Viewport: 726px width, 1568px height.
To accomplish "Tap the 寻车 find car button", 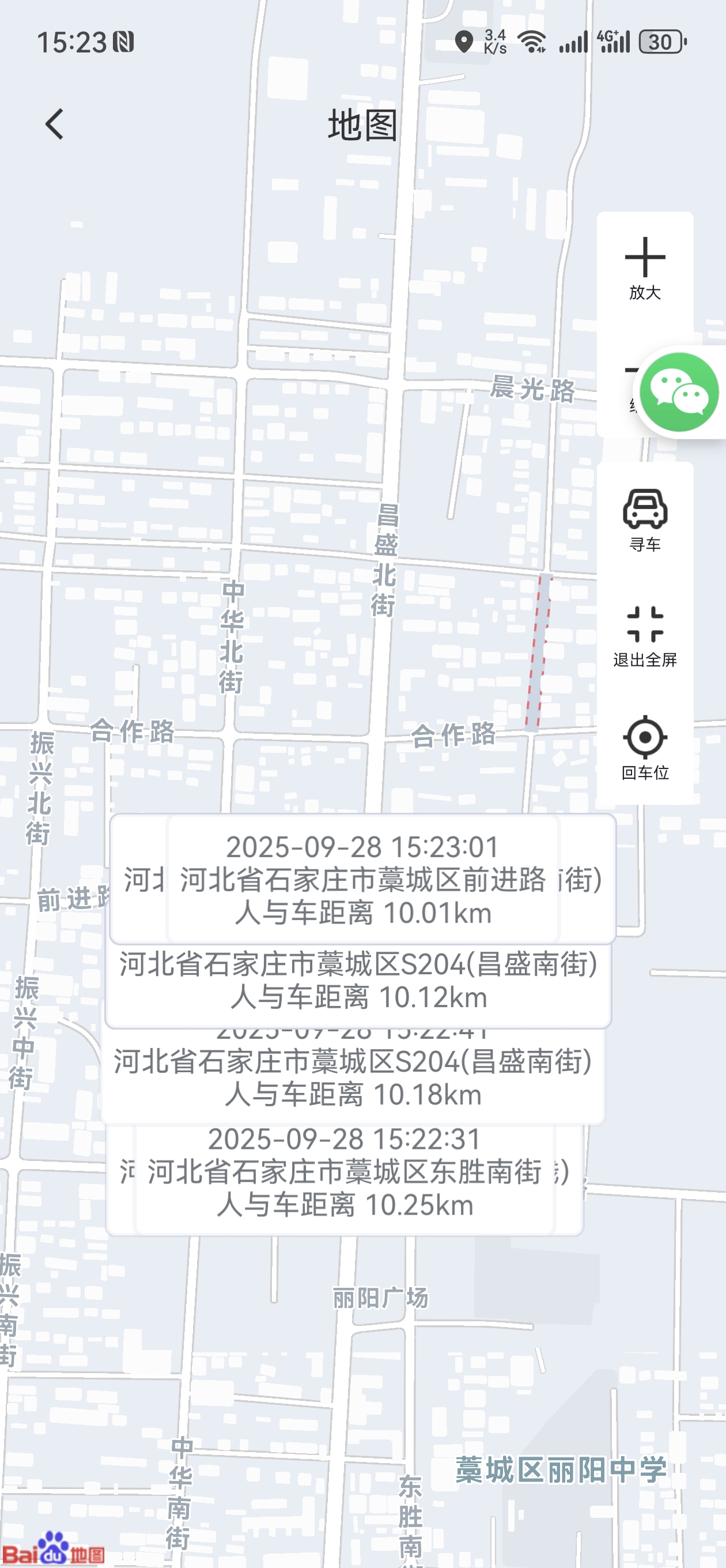I will (644, 519).
